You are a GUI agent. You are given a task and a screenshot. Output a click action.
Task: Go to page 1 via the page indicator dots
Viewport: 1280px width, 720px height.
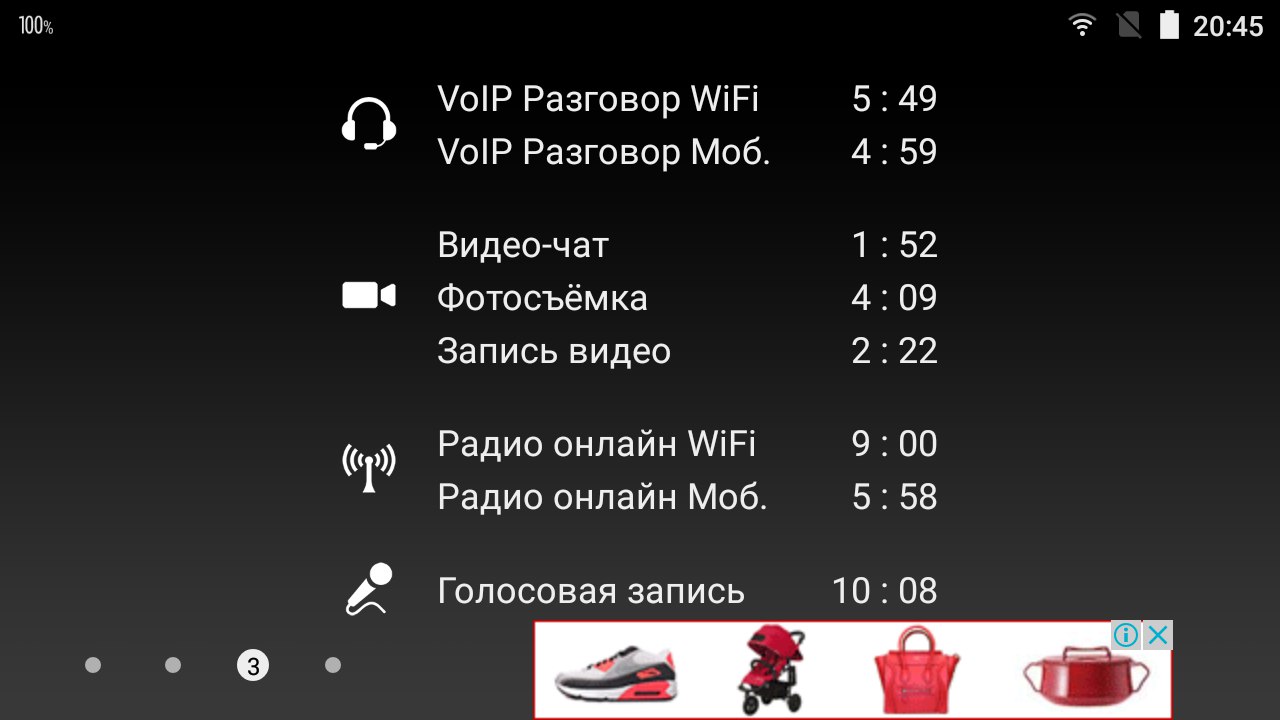pyautogui.click(x=93, y=665)
